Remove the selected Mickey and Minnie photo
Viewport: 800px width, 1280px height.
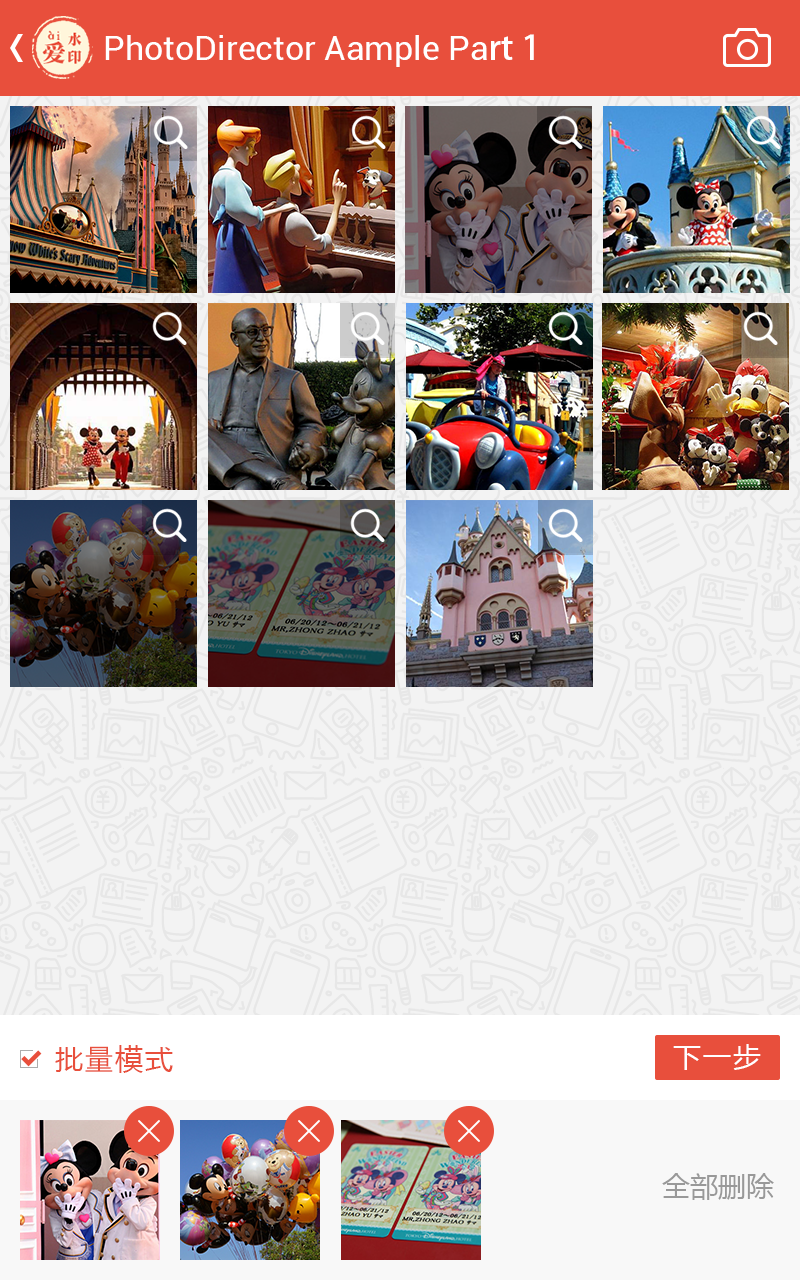click(x=149, y=1131)
